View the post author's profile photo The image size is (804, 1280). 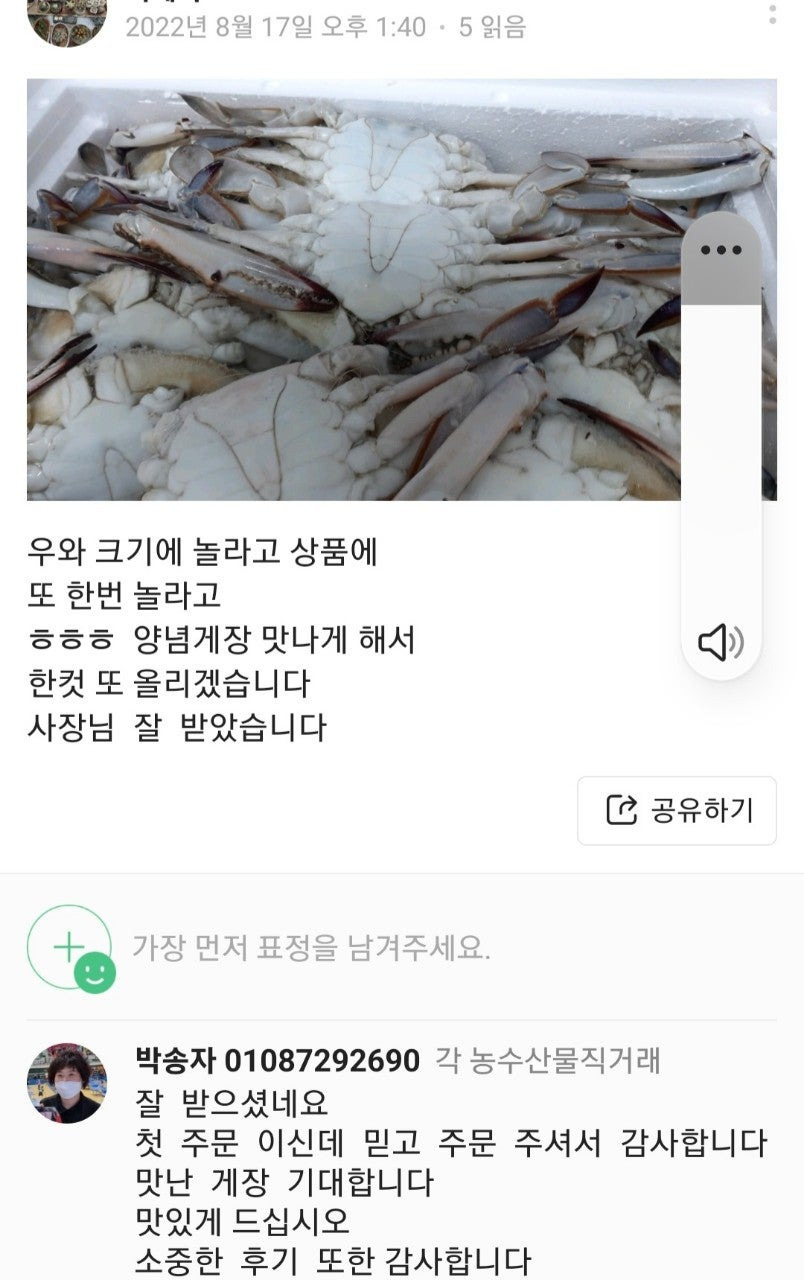click(66, 20)
